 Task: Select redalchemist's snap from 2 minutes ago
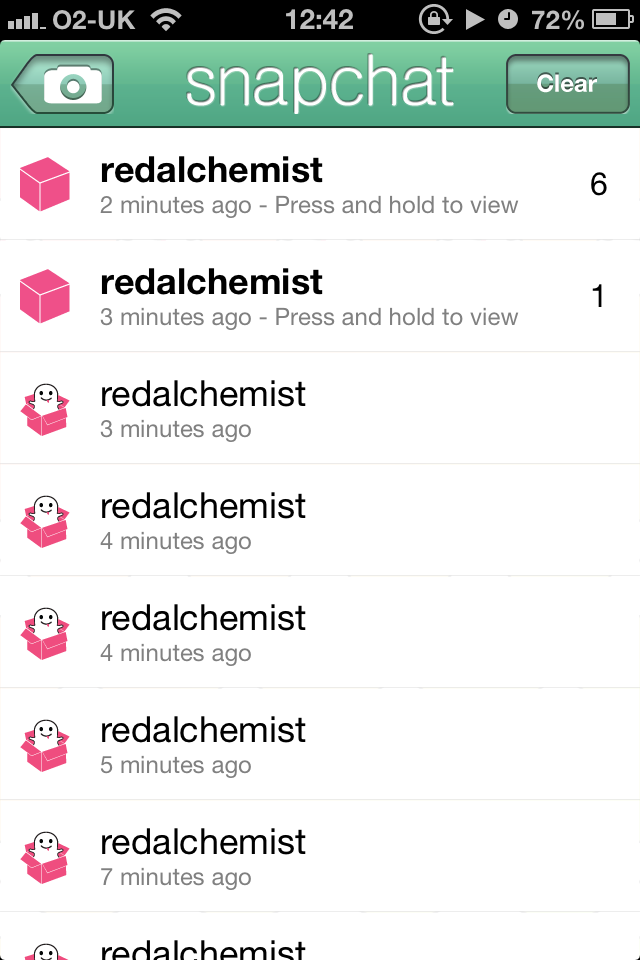(320, 185)
